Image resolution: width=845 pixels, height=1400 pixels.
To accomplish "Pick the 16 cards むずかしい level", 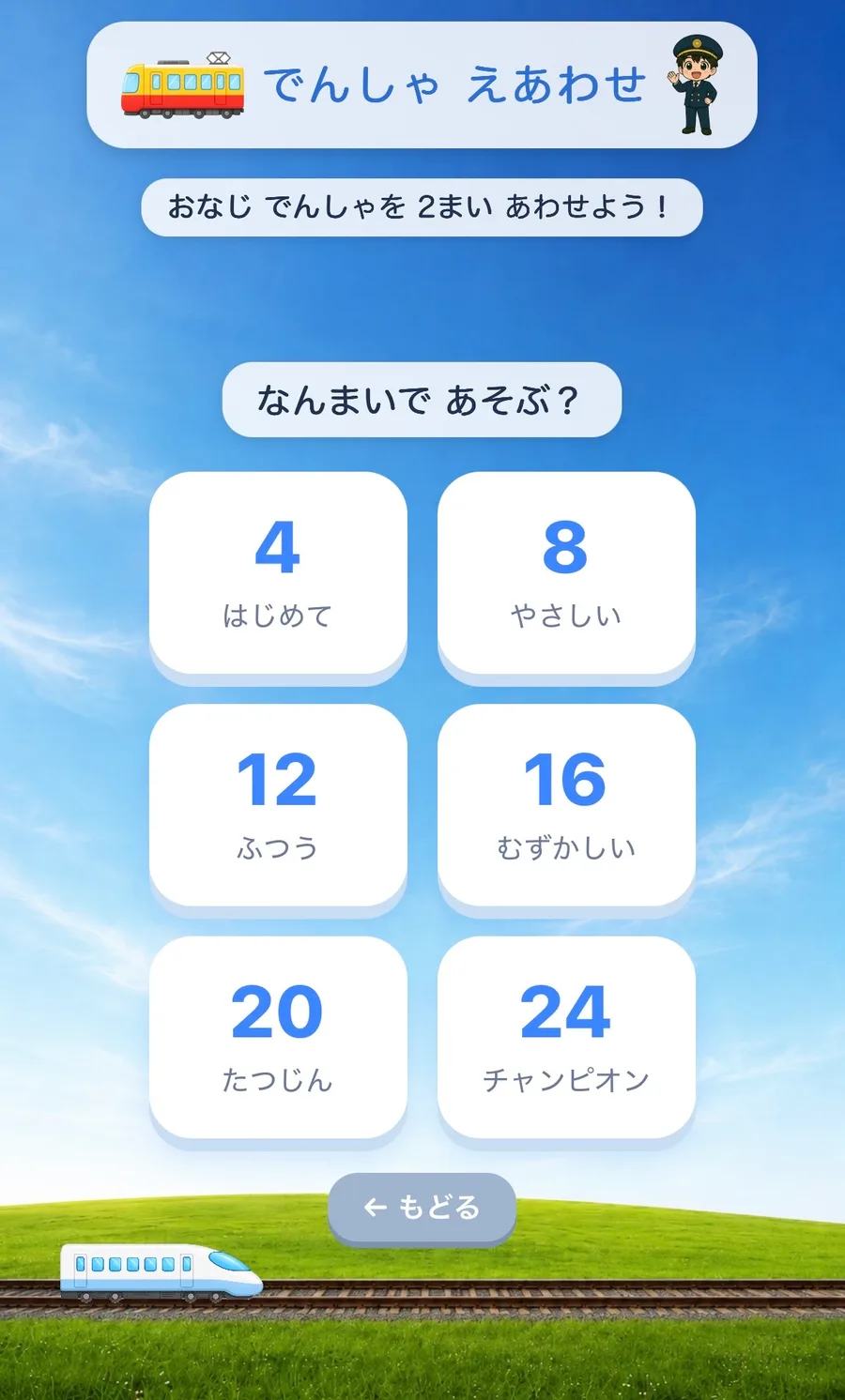I will coord(566,805).
